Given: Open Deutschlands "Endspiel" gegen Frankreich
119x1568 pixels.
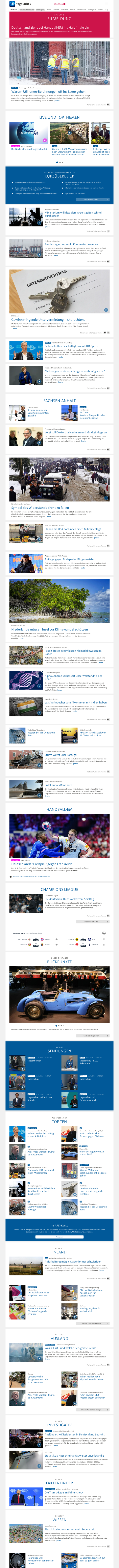Looking at the screenshot, I should (41, 864).
